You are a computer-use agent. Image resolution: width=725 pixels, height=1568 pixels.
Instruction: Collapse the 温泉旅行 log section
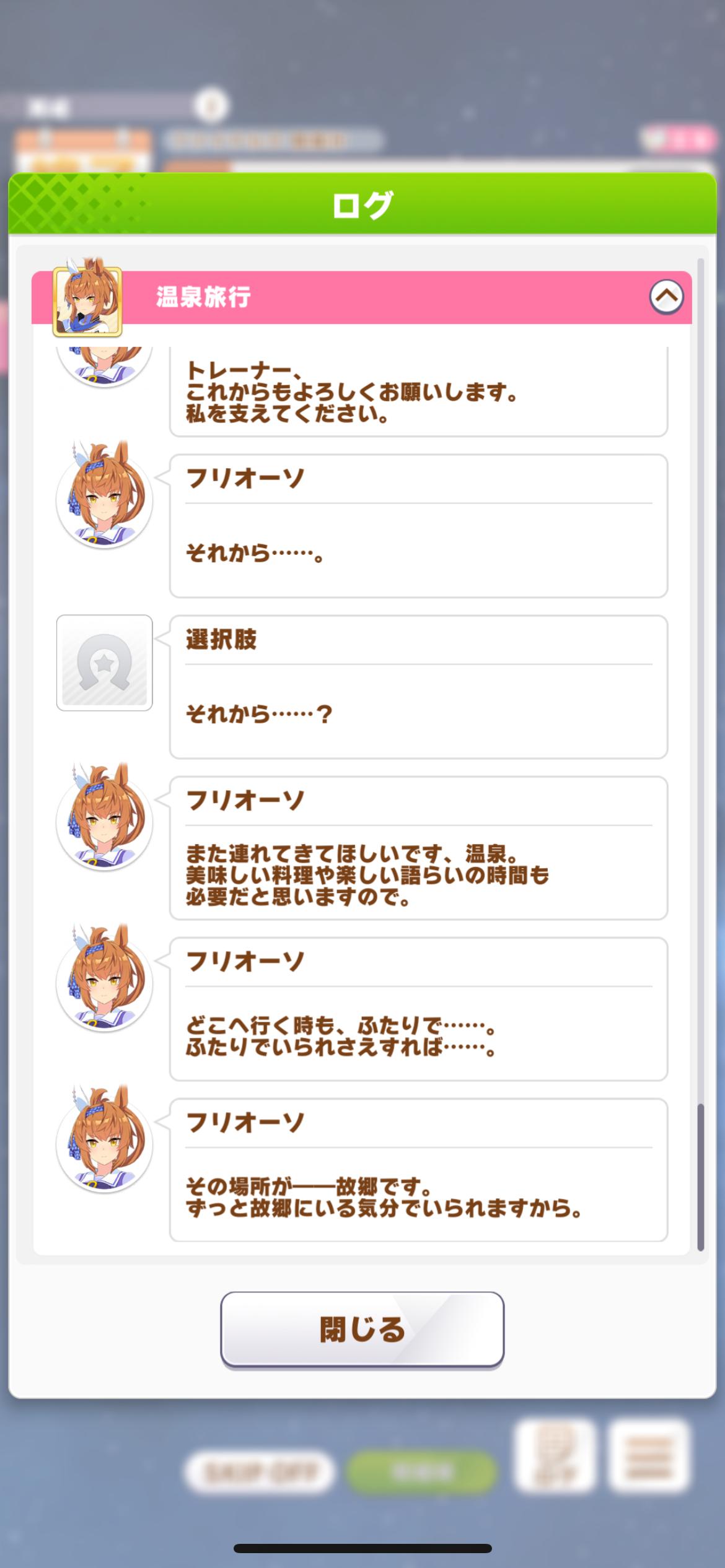[x=666, y=297]
